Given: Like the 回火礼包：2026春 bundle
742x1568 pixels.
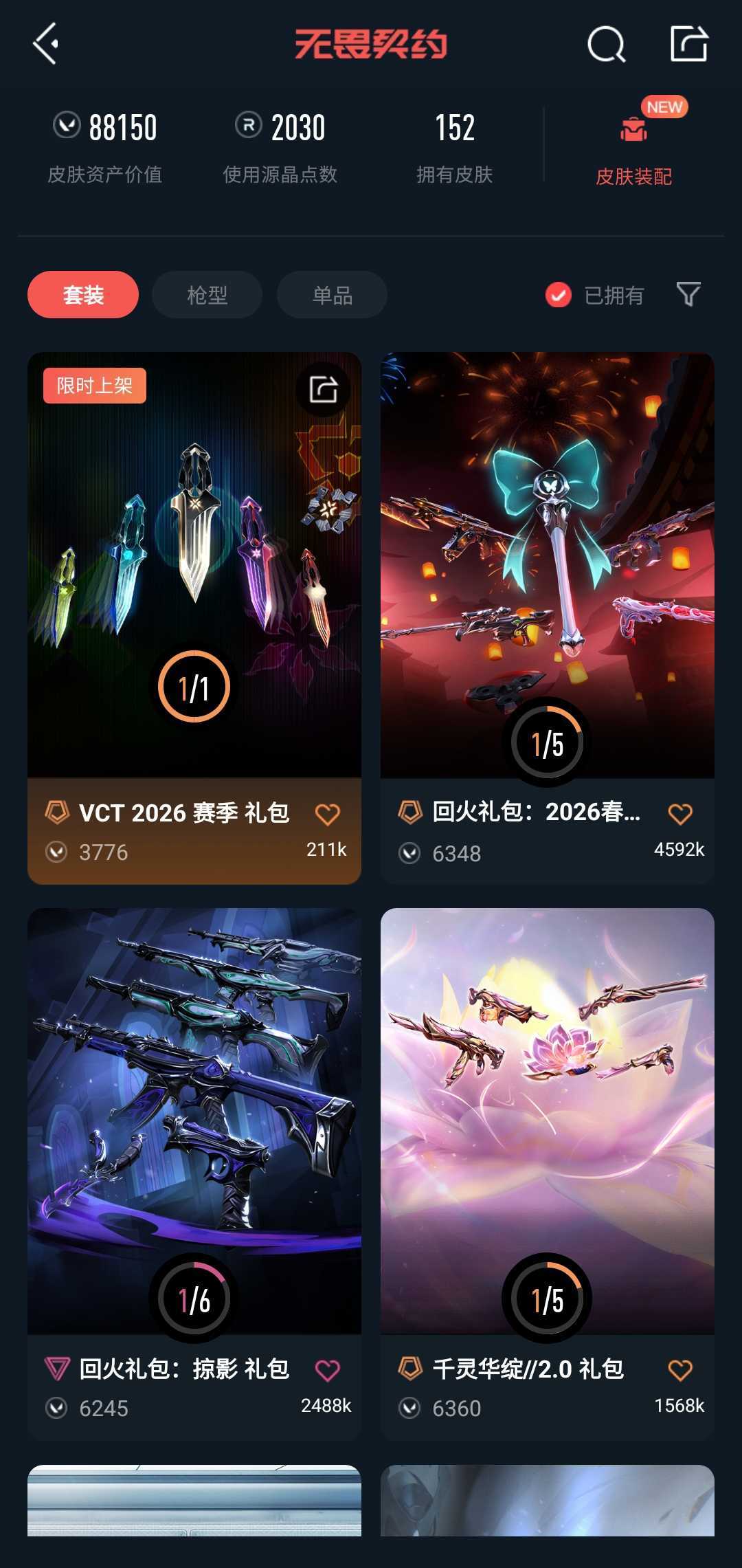Looking at the screenshot, I should 680,815.
